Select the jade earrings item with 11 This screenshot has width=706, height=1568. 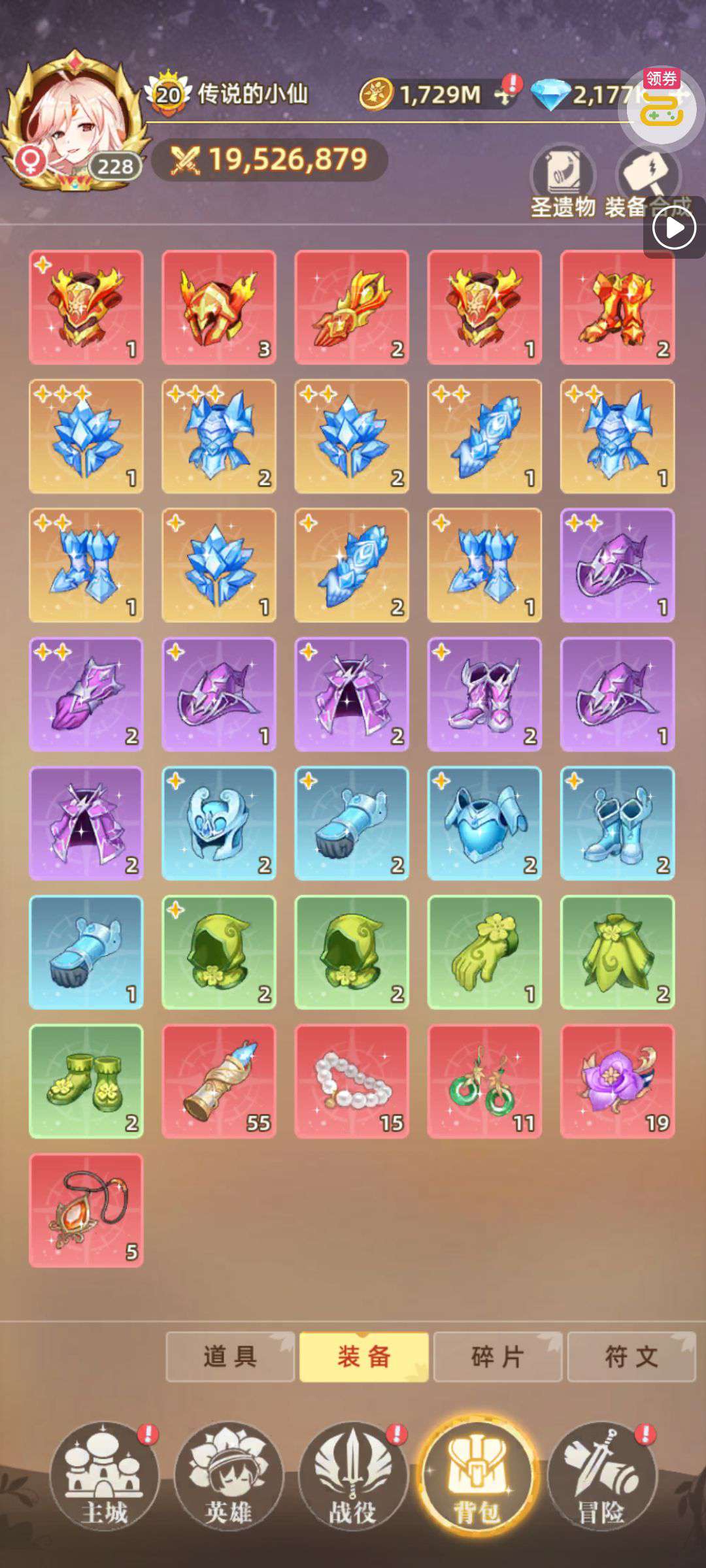point(484,1082)
